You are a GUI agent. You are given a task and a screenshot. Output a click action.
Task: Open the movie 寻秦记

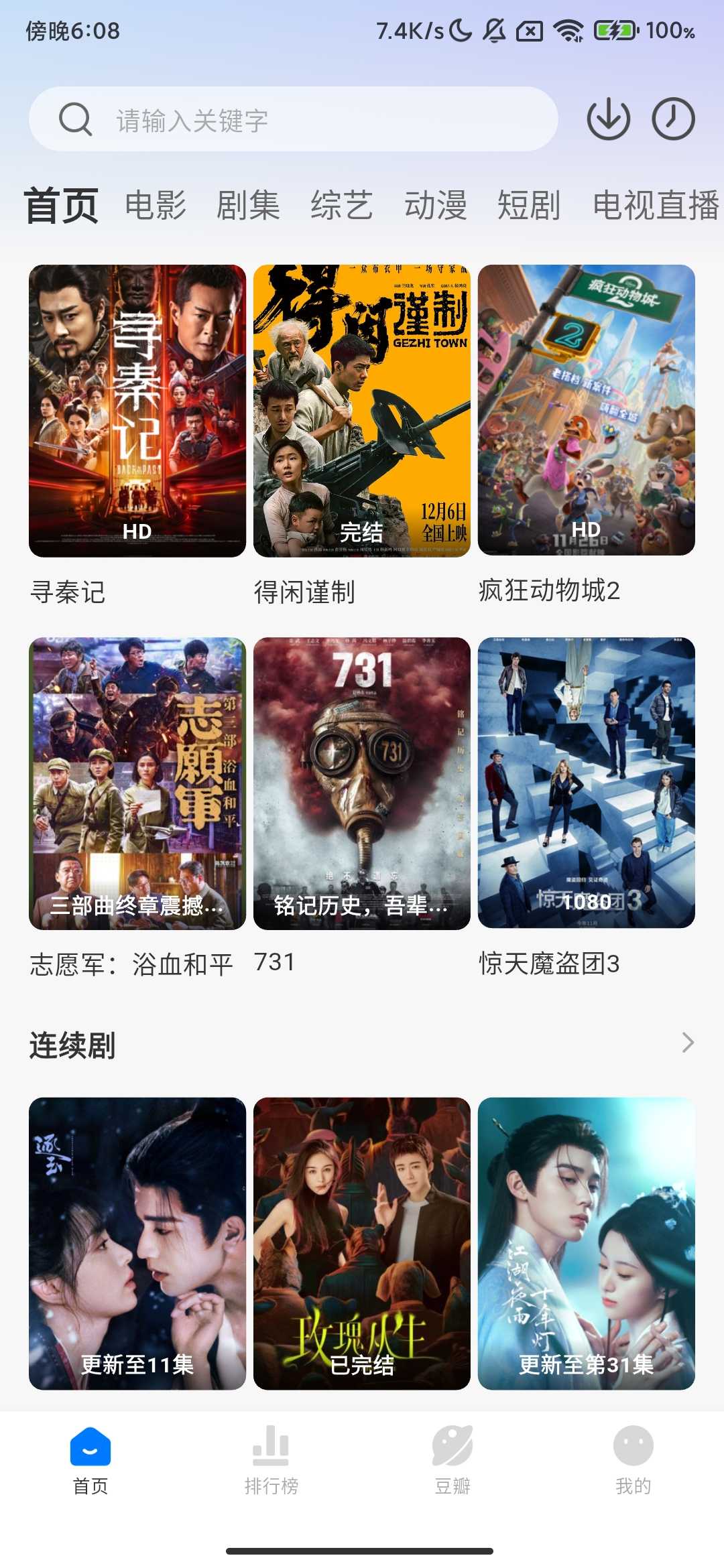point(137,411)
